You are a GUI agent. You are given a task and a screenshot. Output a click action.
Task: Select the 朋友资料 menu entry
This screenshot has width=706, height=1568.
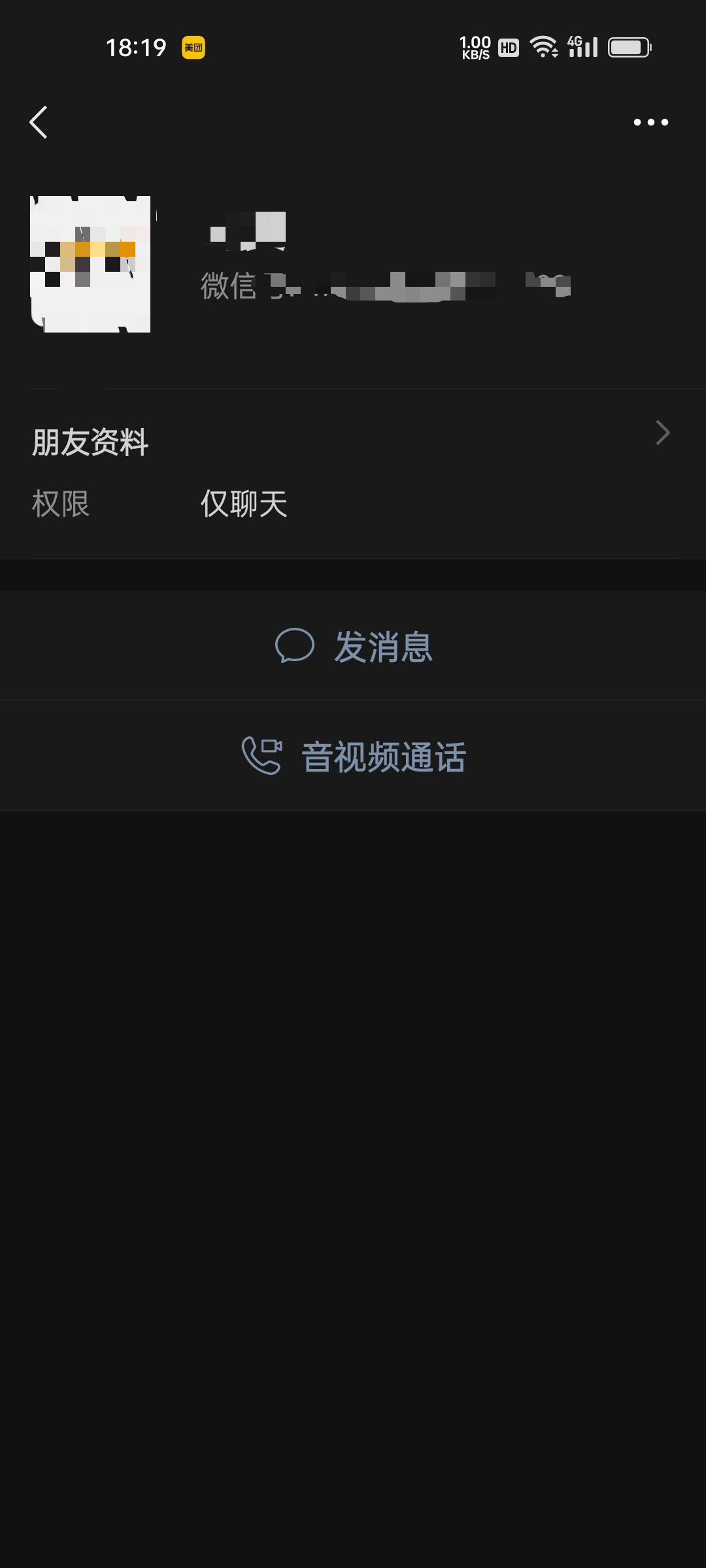click(90, 441)
